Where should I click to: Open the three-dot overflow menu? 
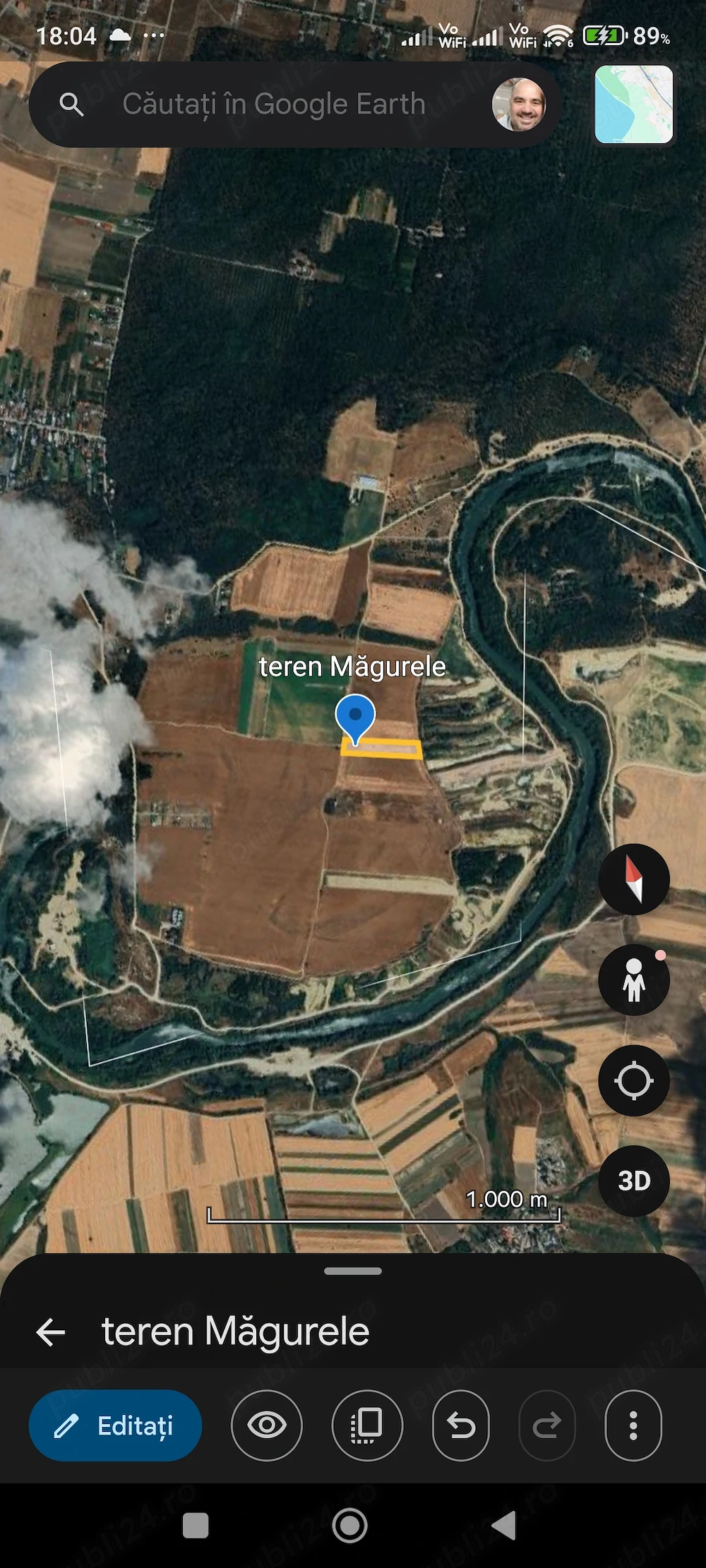tap(633, 1426)
